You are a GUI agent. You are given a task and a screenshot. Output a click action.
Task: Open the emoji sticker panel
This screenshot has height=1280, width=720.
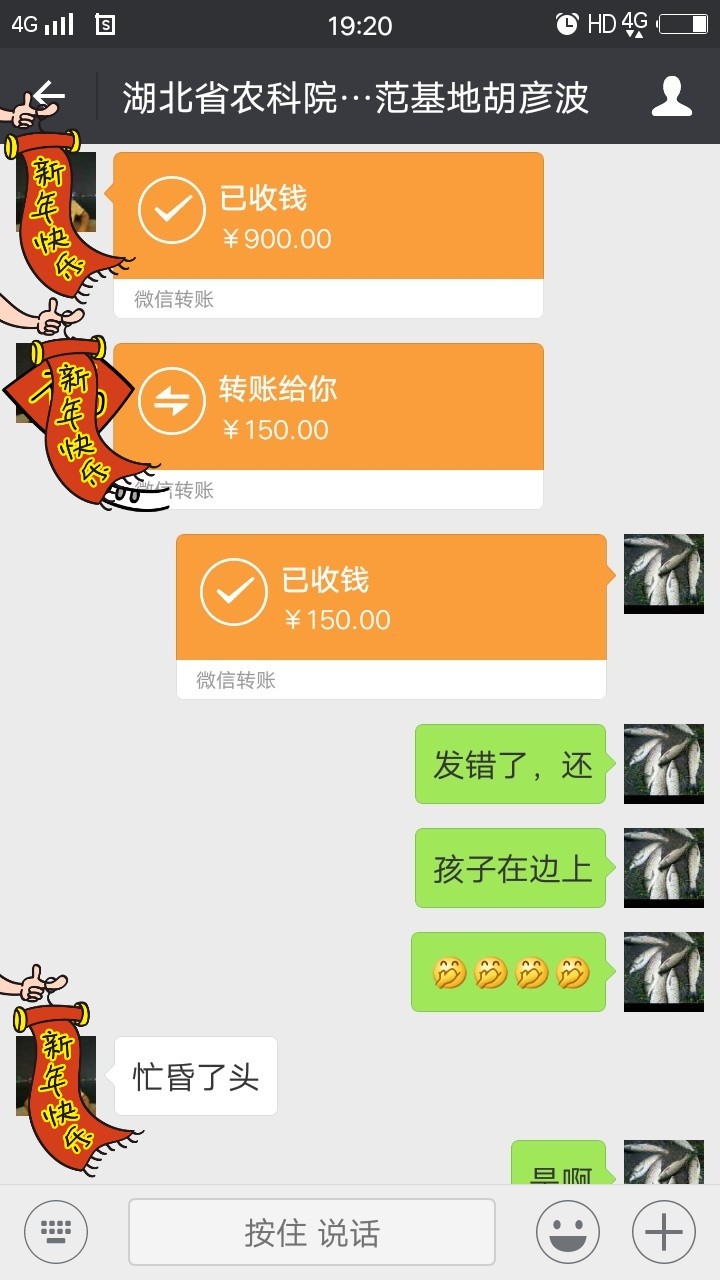click(568, 1232)
